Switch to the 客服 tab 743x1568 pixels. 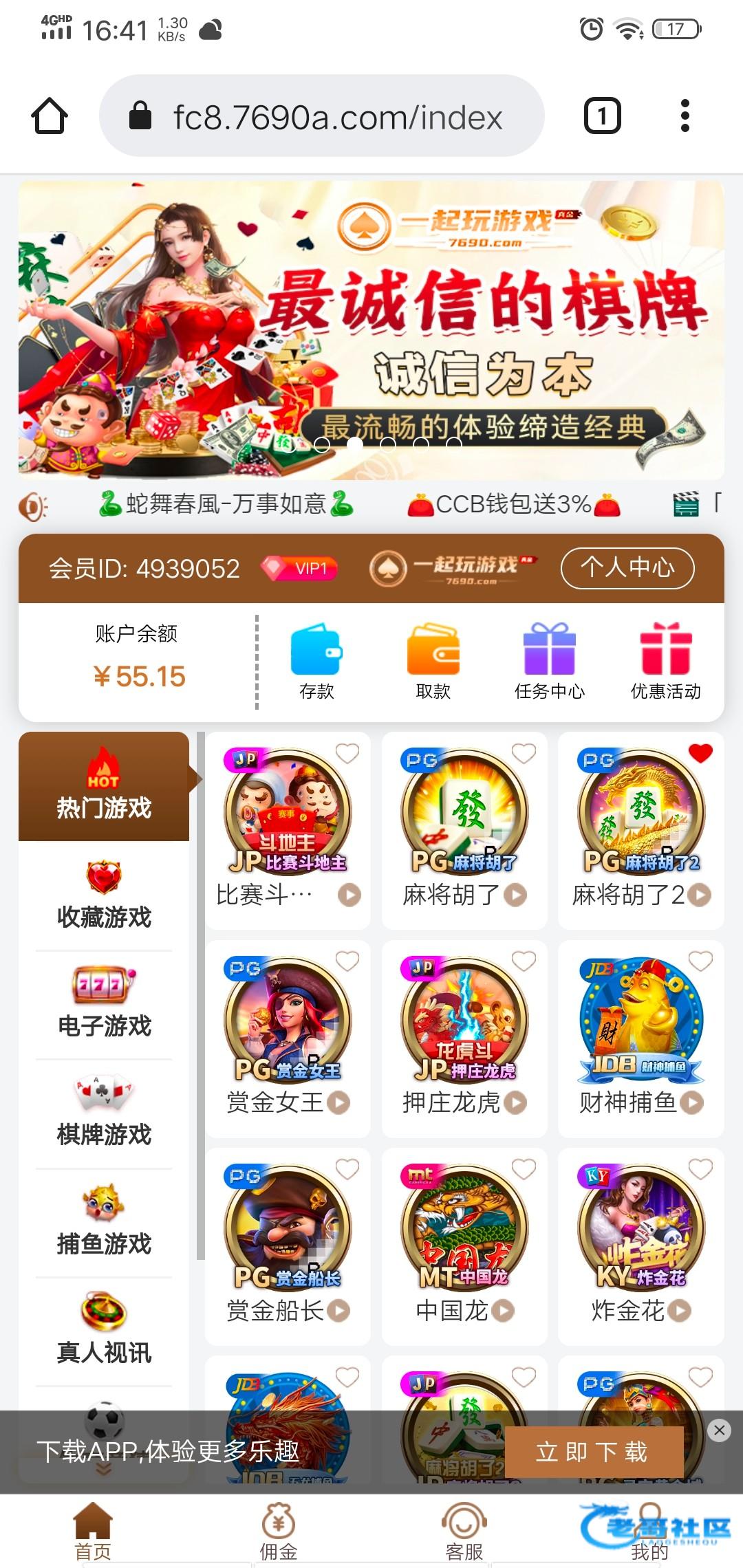pyautogui.click(x=464, y=1532)
